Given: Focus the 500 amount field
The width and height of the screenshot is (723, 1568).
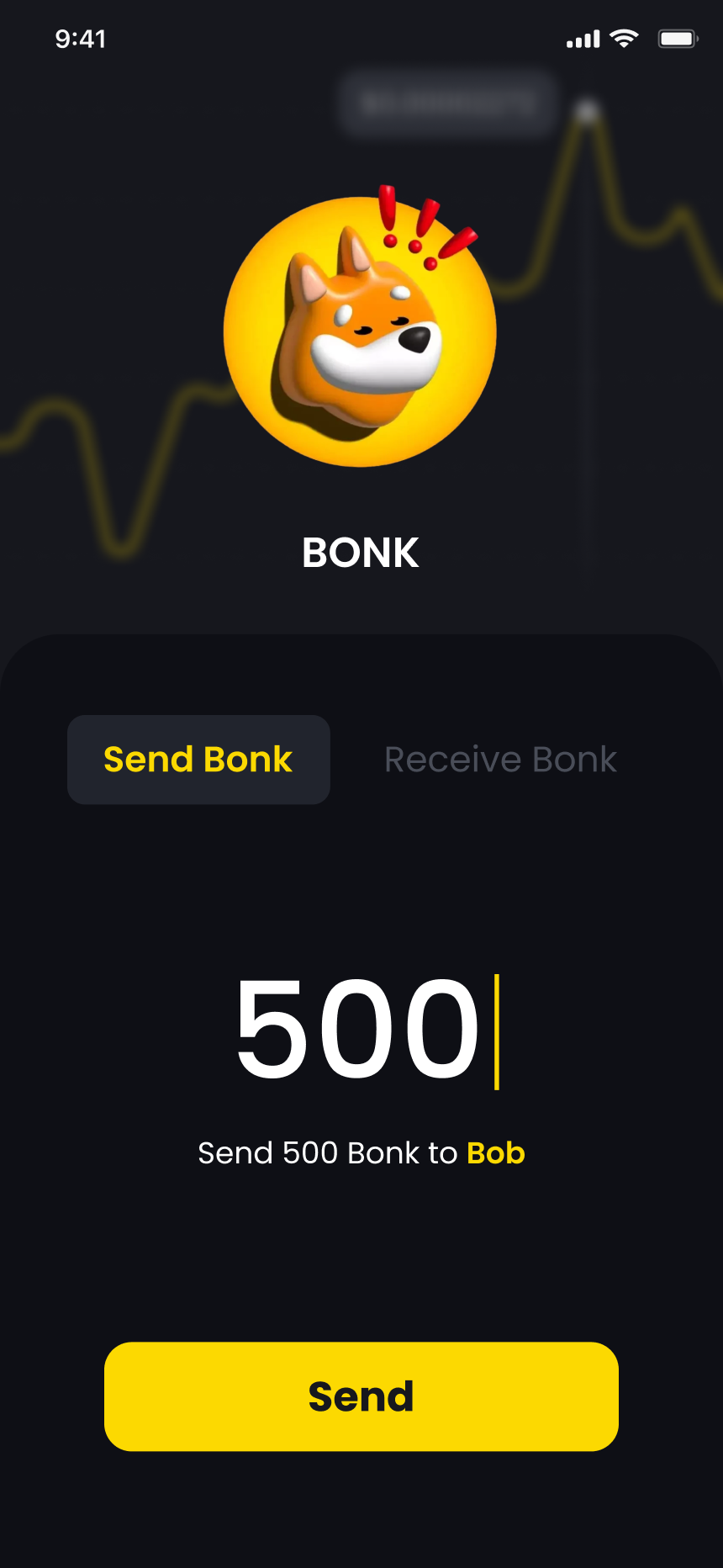Looking at the screenshot, I should point(358,1030).
